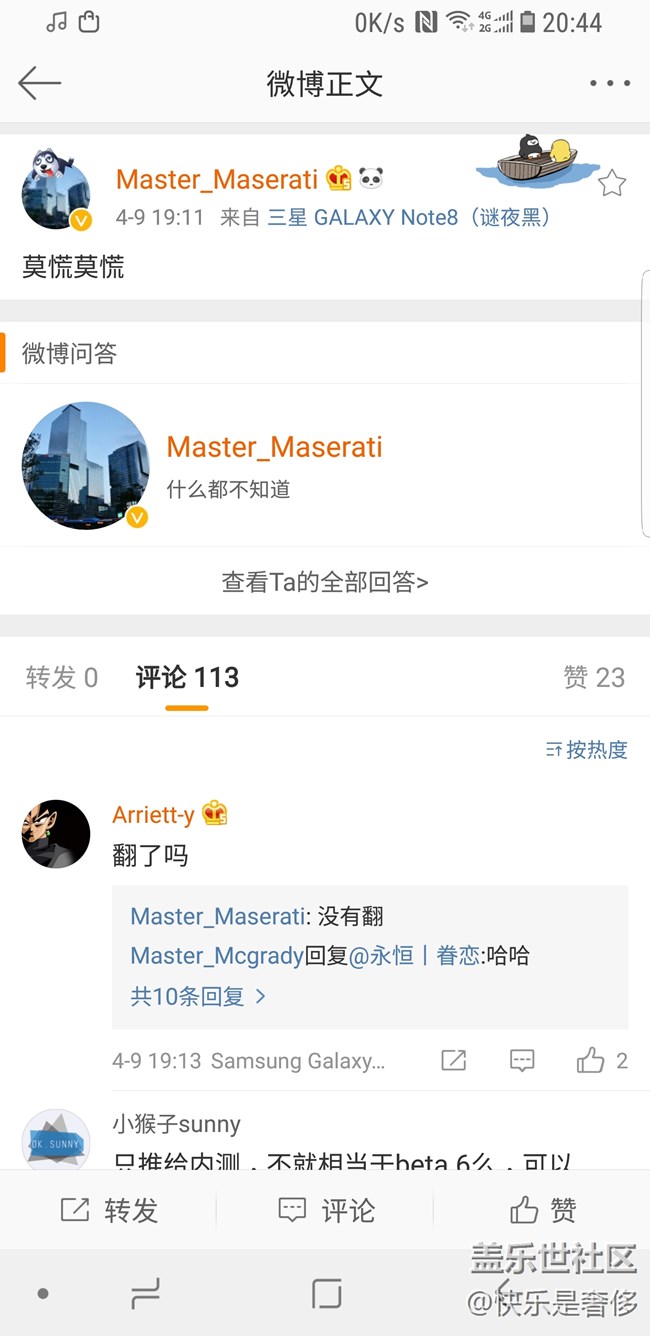Open Arriett-y's profile
This screenshot has width=650, height=1336.
[56, 834]
